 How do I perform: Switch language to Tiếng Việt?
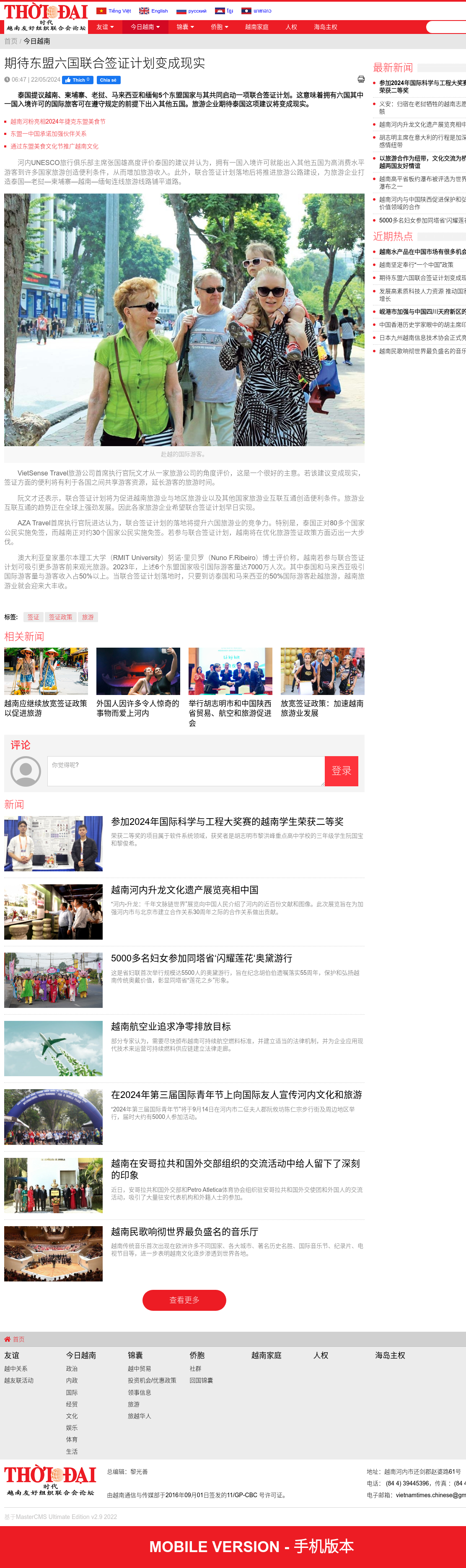point(114,11)
